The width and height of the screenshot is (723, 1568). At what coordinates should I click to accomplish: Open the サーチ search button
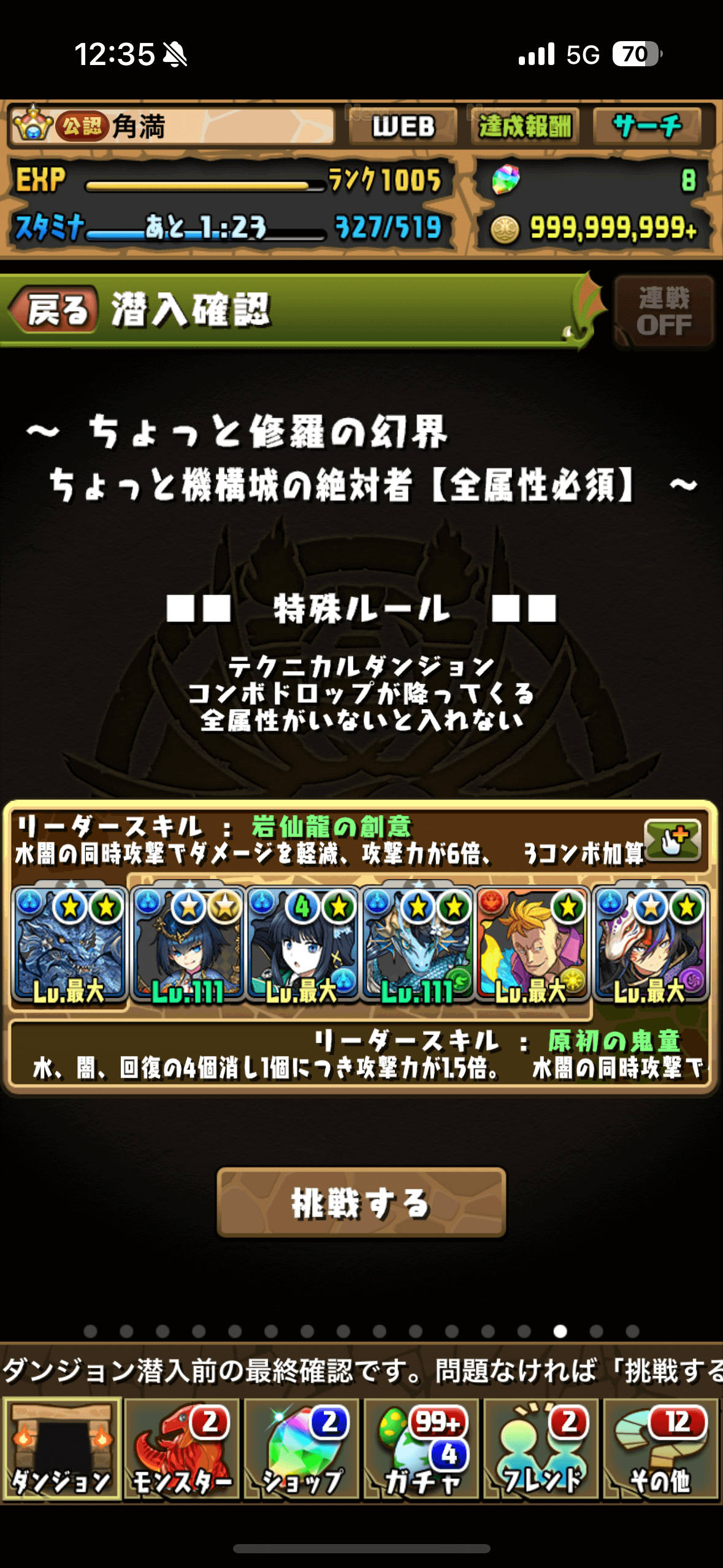click(646, 126)
